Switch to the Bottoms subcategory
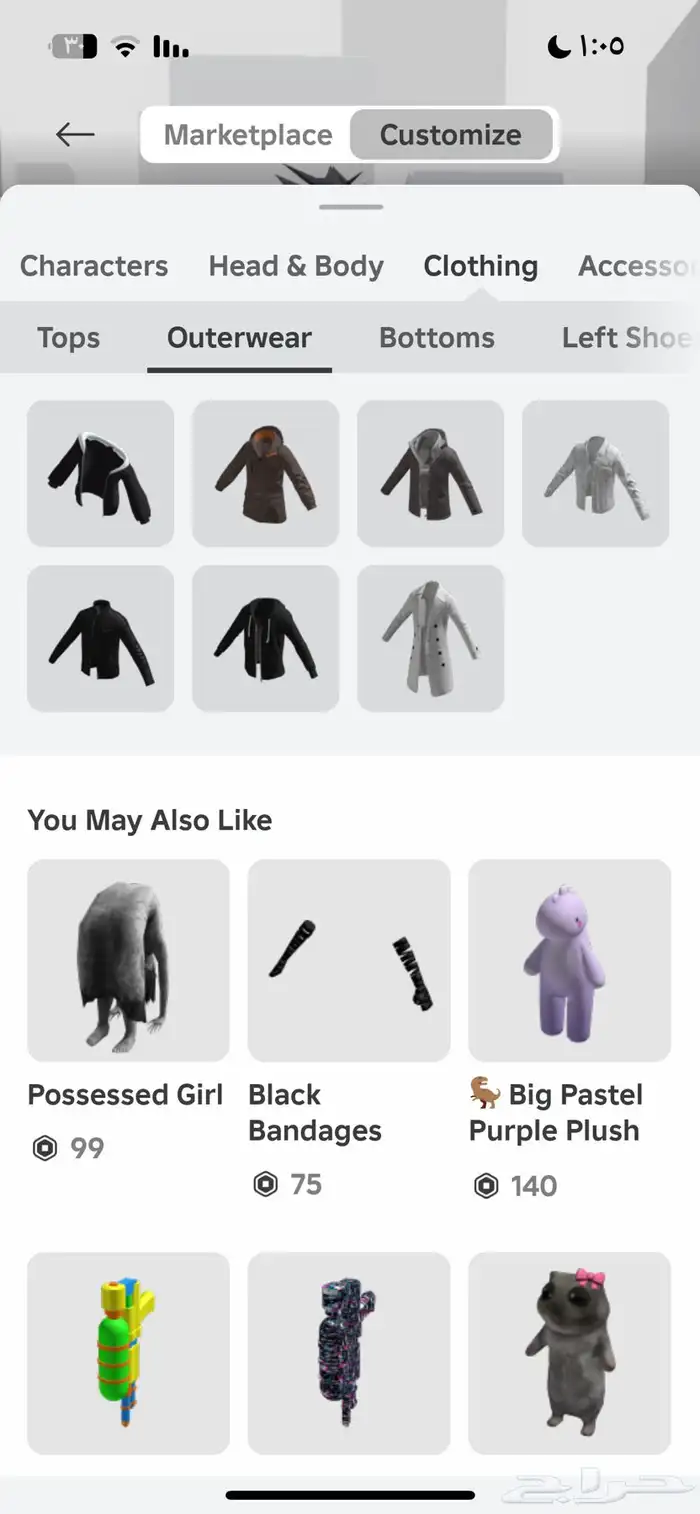Viewport: 700px width, 1514px height. tap(436, 338)
